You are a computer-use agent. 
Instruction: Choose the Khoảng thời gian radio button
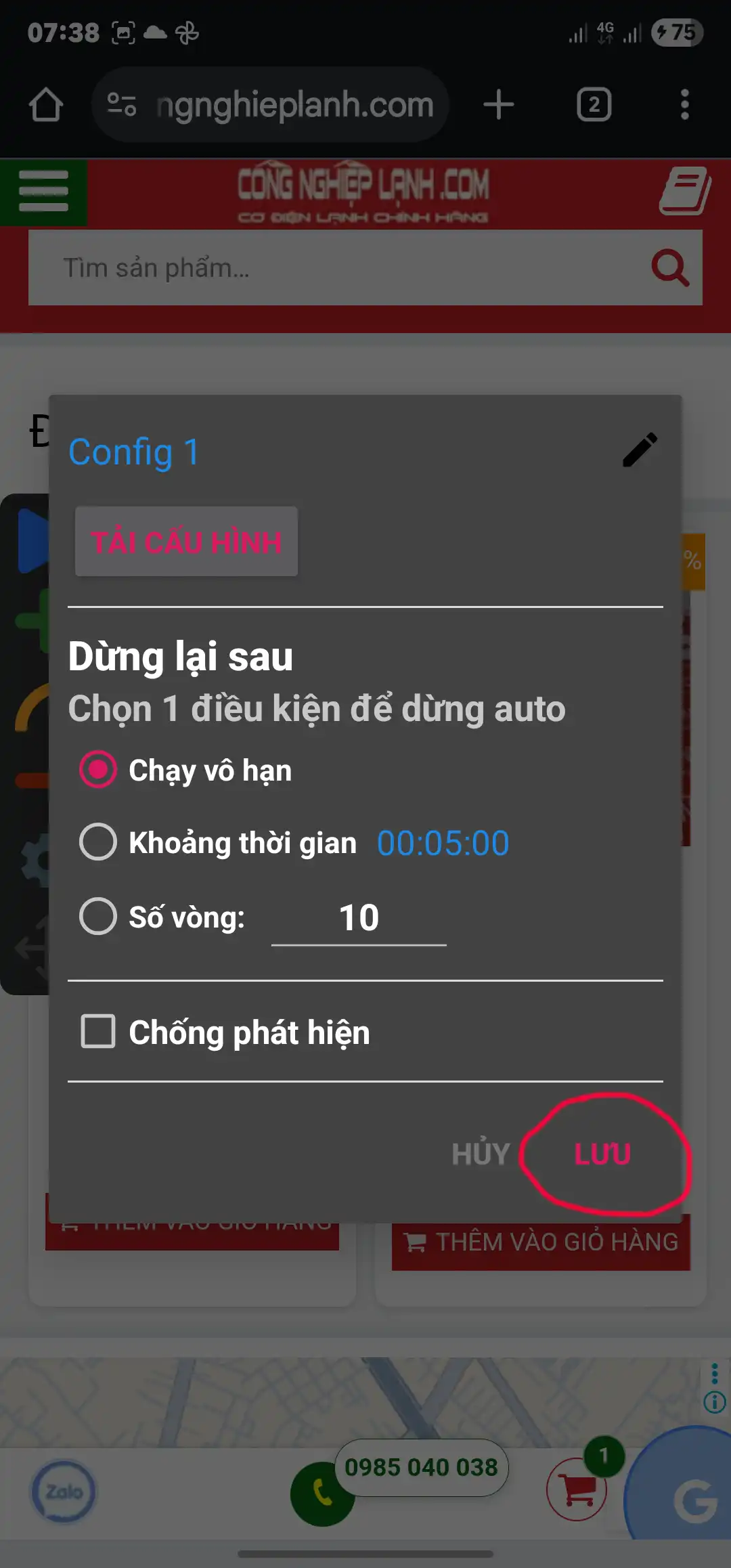(x=98, y=842)
